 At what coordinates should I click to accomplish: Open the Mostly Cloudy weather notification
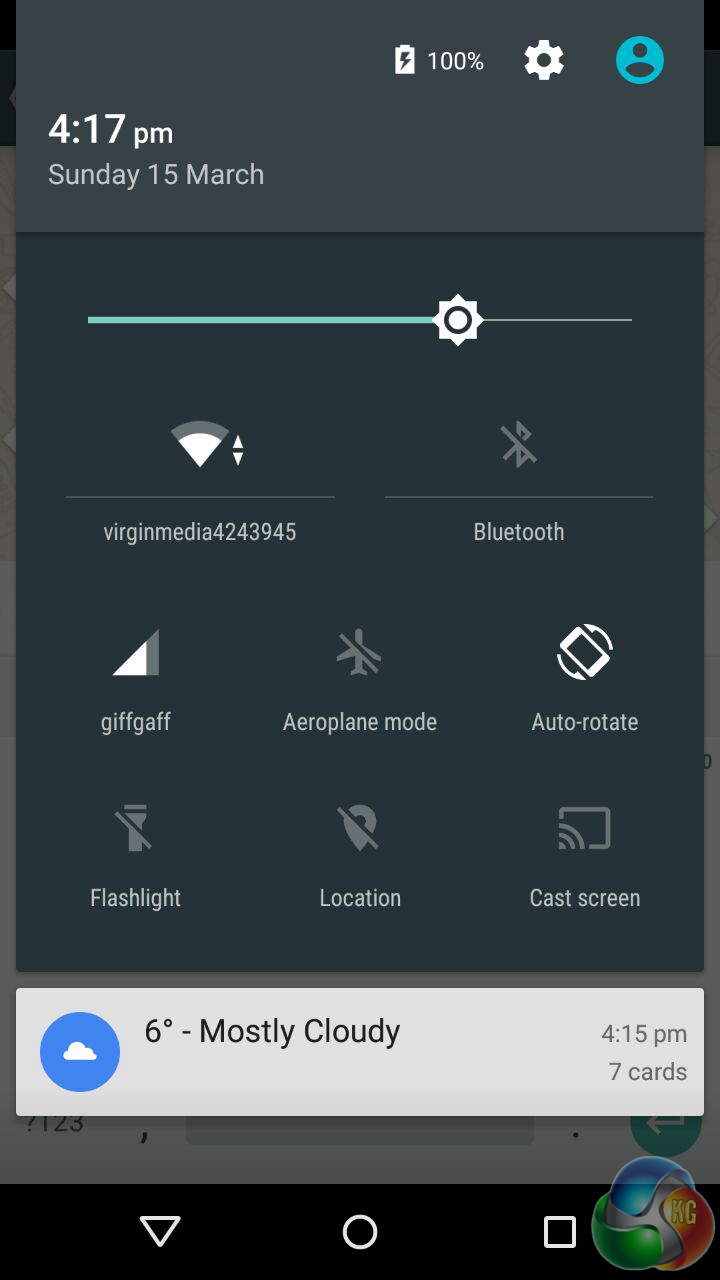click(360, 1051)
